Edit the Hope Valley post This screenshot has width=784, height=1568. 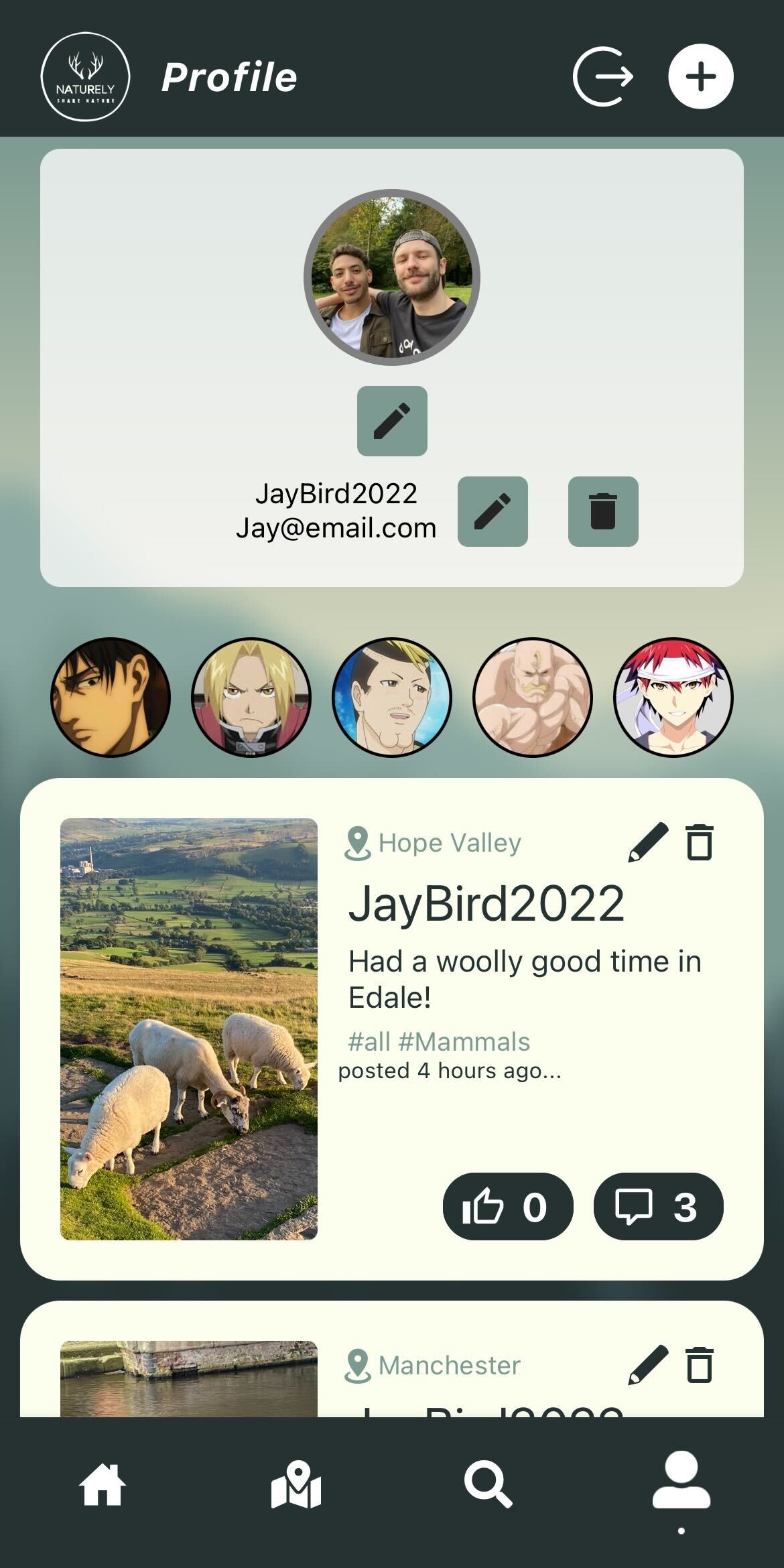pyautogui.click(x=648, y=842)
